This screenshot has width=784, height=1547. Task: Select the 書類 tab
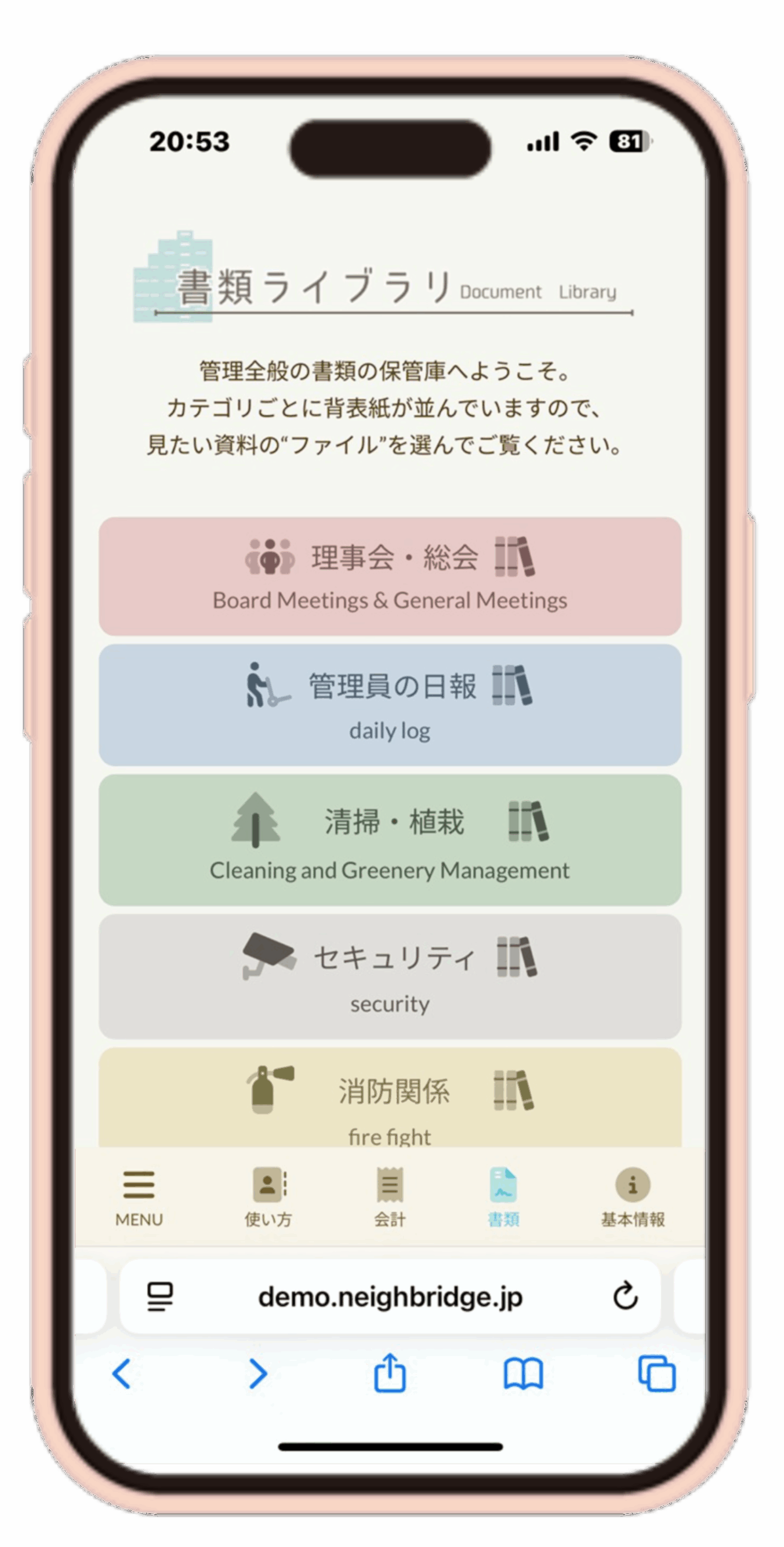point(503,1198)
